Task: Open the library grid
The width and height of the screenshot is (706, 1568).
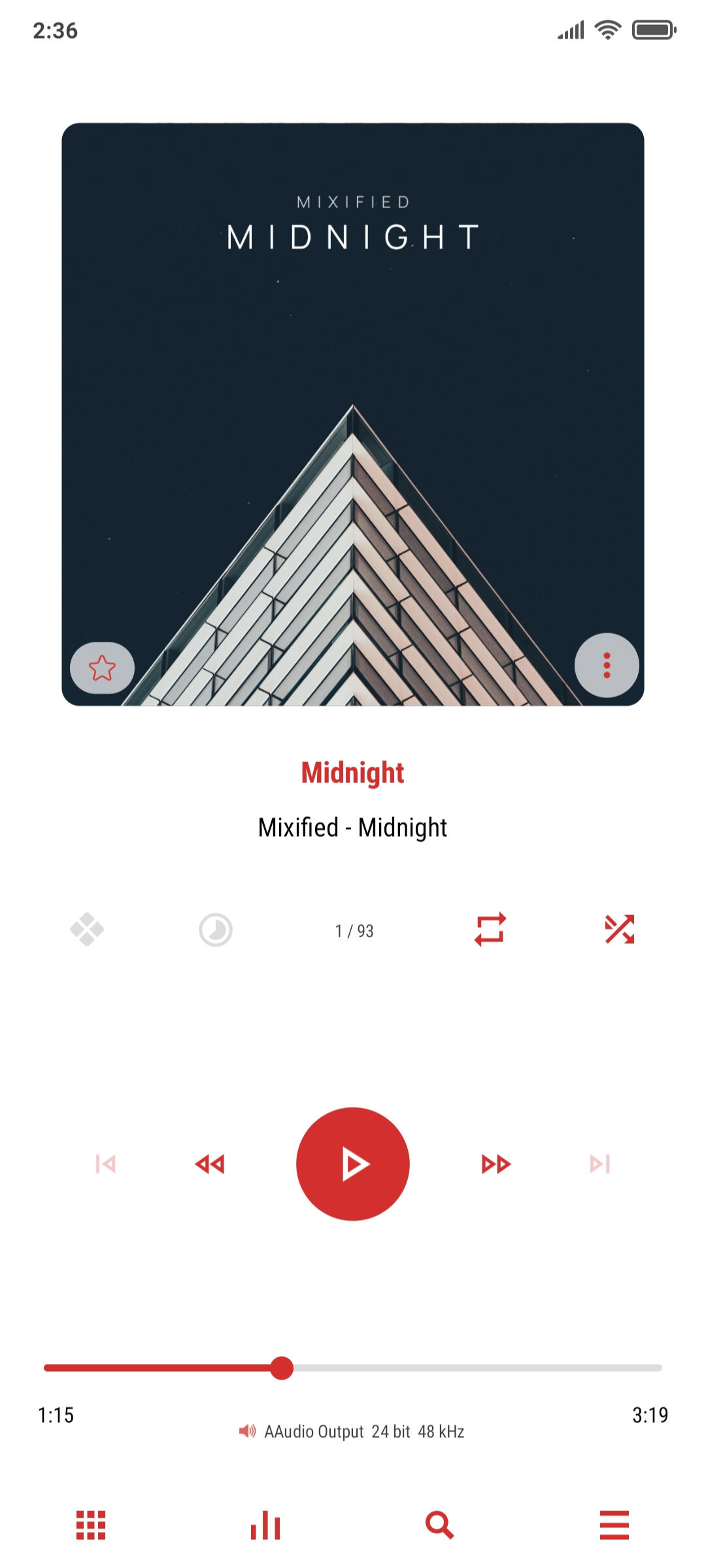Action: tap(91, 1525)
